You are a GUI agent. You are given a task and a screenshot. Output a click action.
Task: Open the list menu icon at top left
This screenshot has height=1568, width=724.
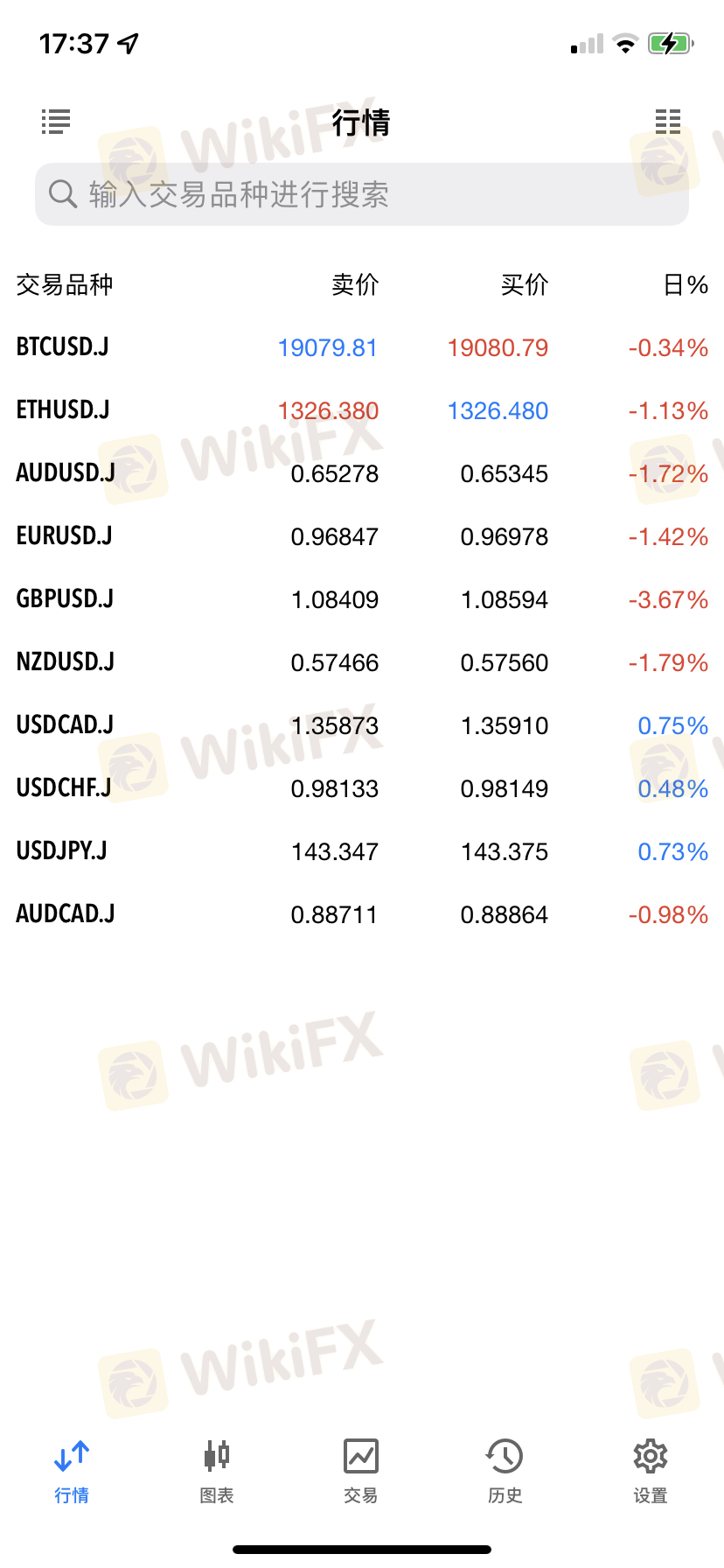56,122
